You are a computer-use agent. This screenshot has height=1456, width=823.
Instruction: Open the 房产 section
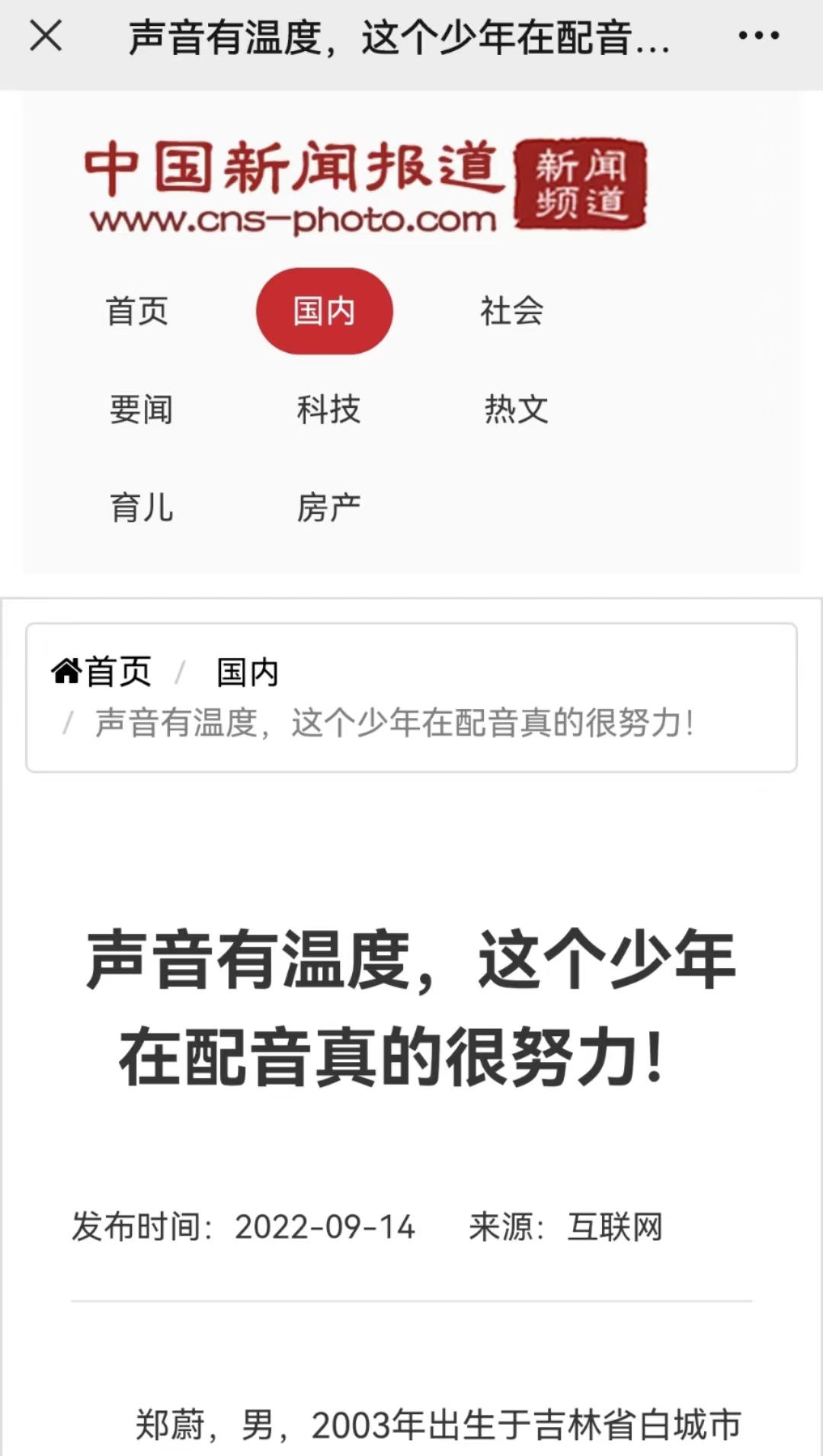click(x=328, y=508)
